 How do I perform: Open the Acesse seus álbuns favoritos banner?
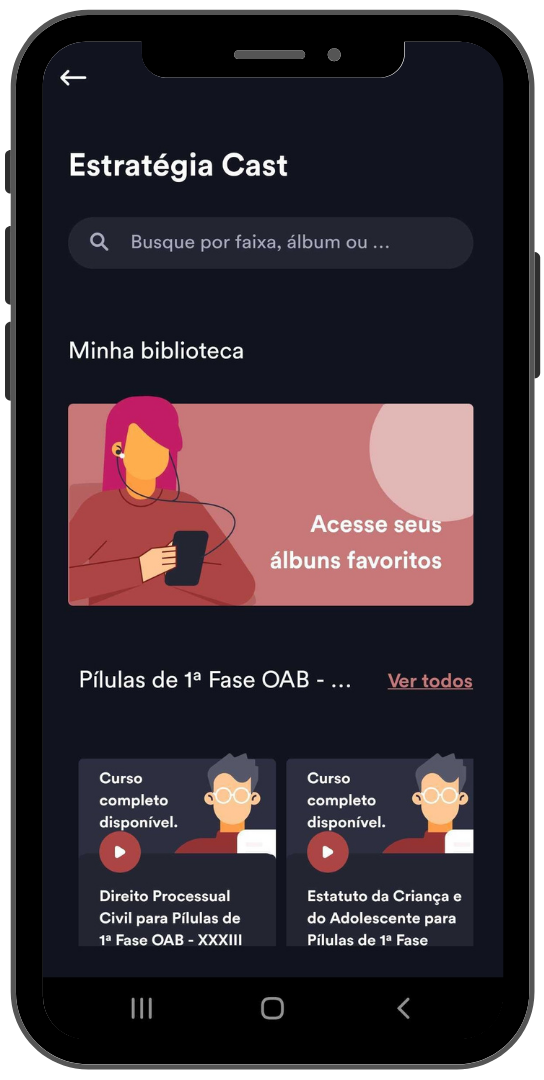[x=271, y=505]
